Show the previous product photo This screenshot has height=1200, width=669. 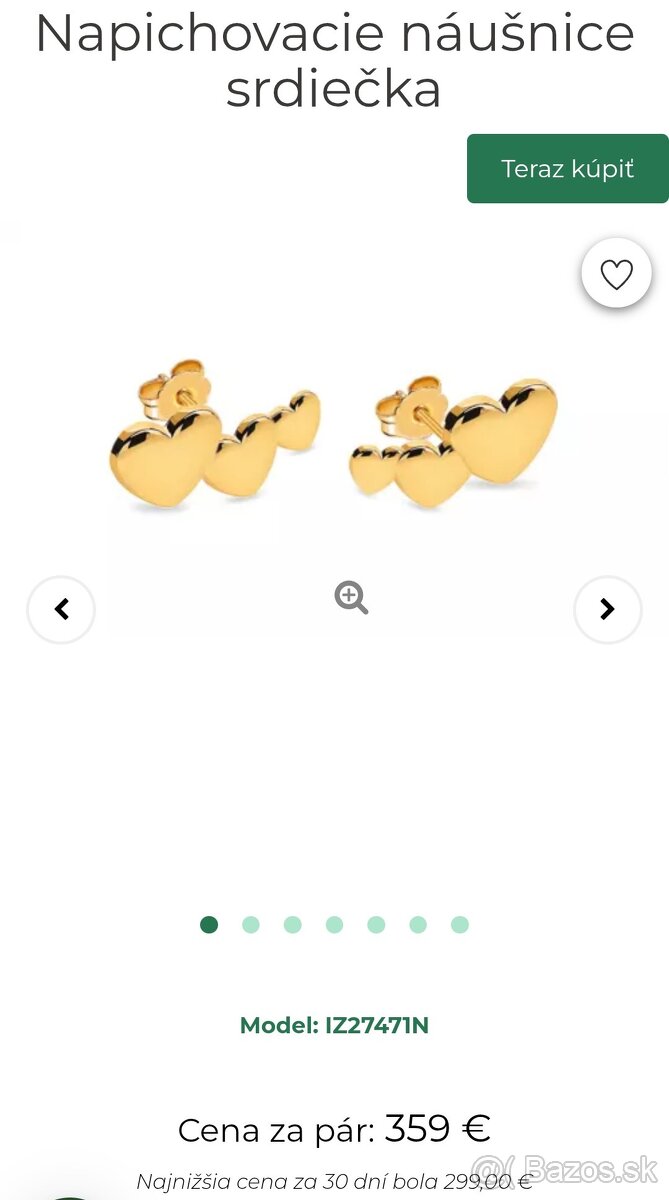click(x=61, y=609)
